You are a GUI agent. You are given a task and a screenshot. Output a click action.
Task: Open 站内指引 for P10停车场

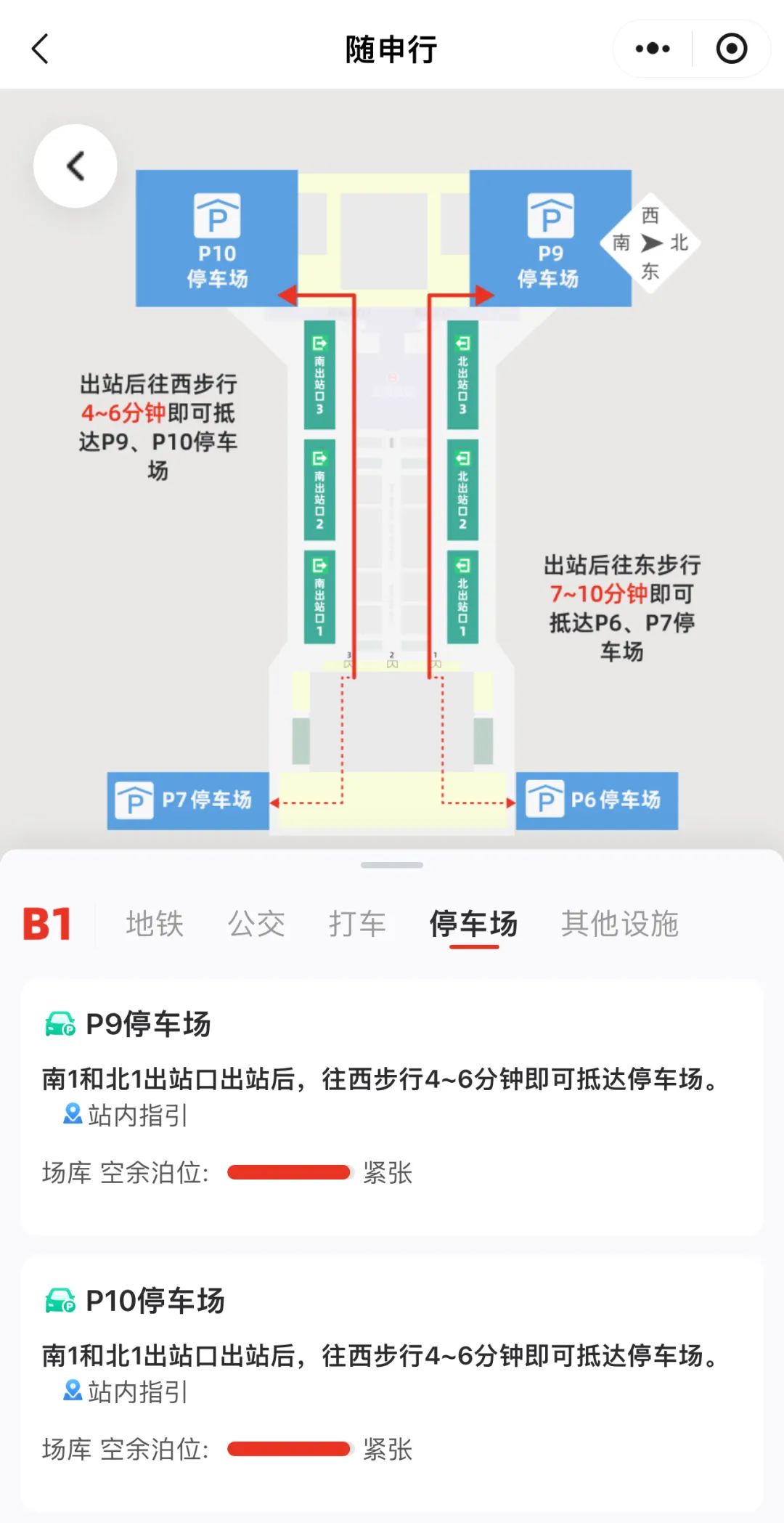tap(126, 1392)
